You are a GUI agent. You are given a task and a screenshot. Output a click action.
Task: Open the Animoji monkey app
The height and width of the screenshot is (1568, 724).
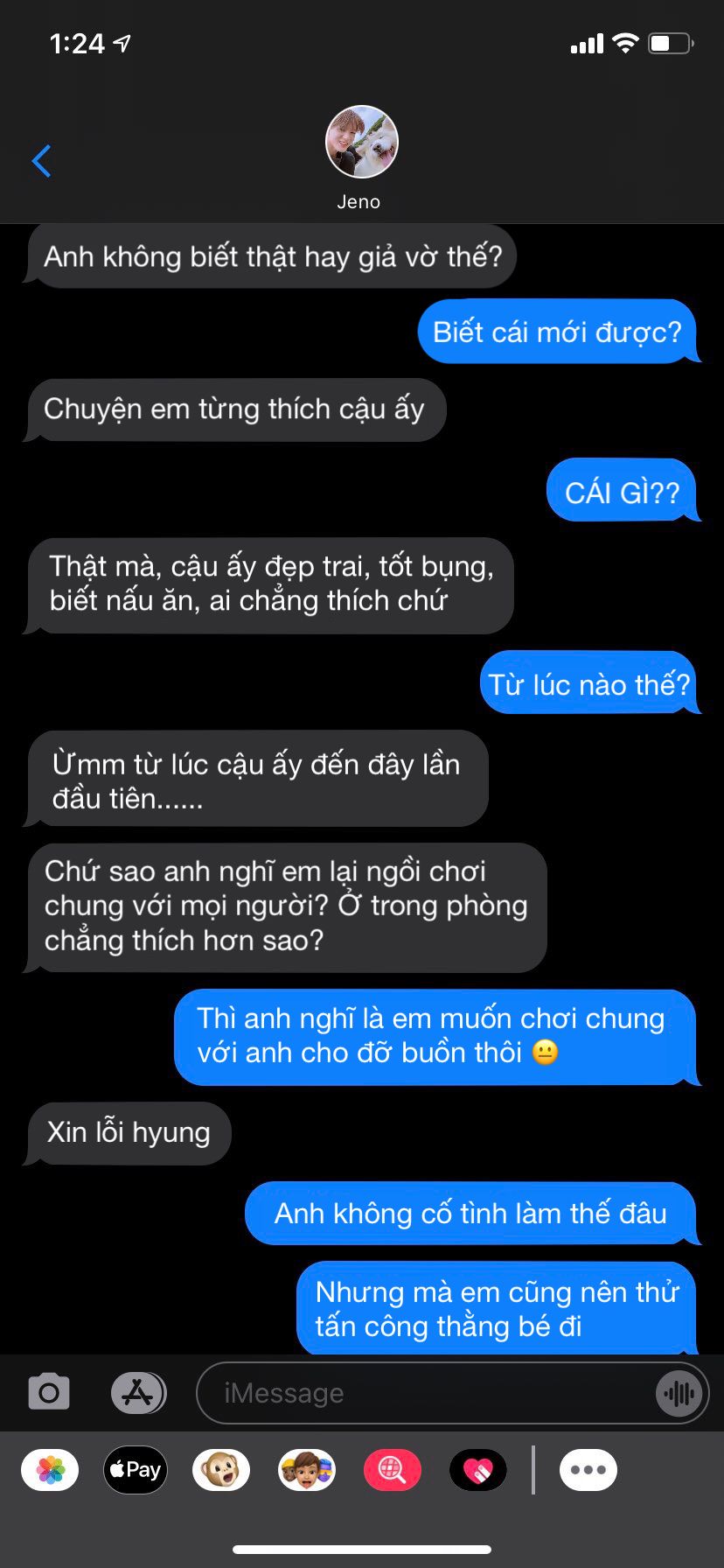(221, 1470)
